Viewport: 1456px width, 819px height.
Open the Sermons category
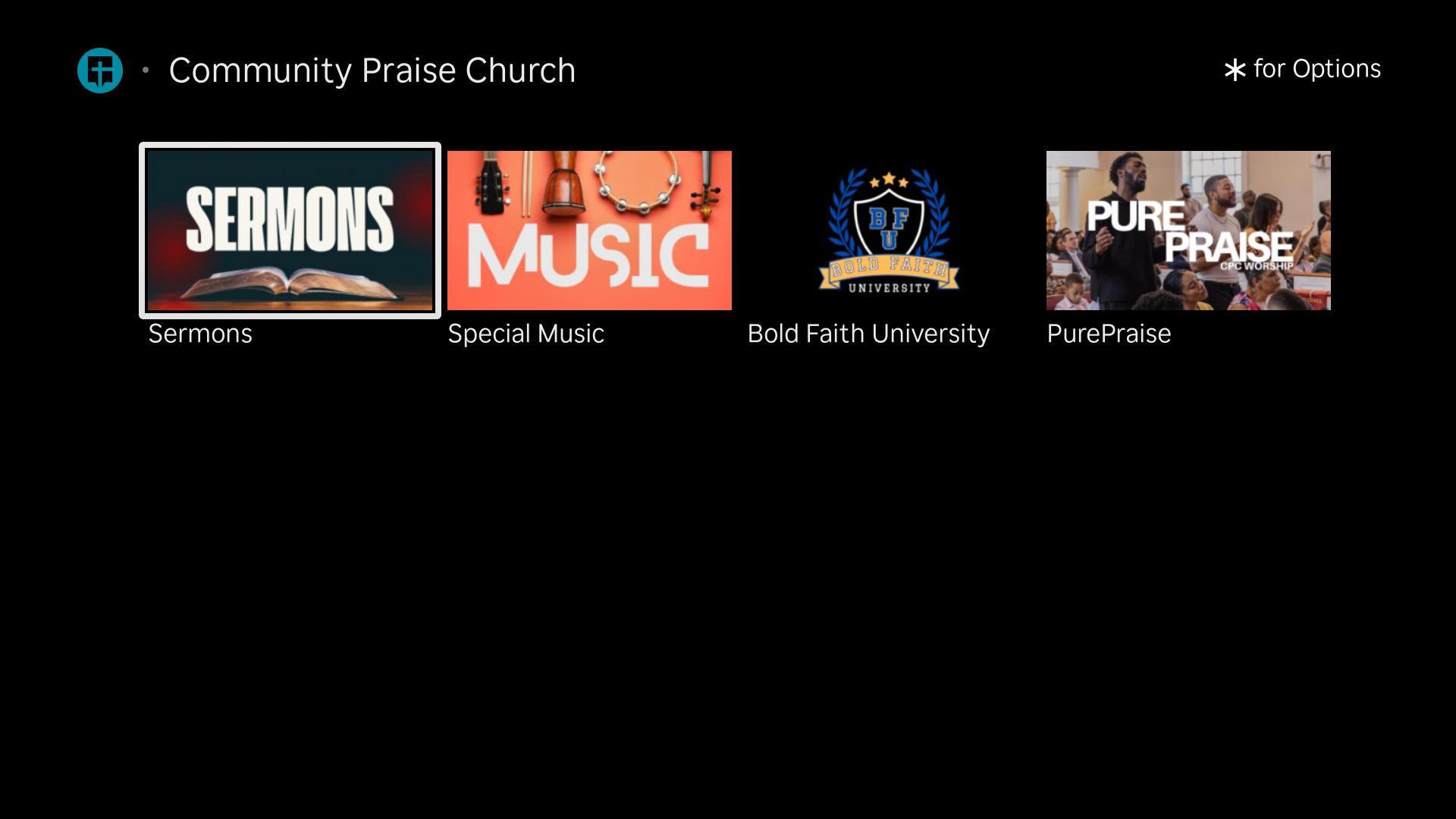290,231
